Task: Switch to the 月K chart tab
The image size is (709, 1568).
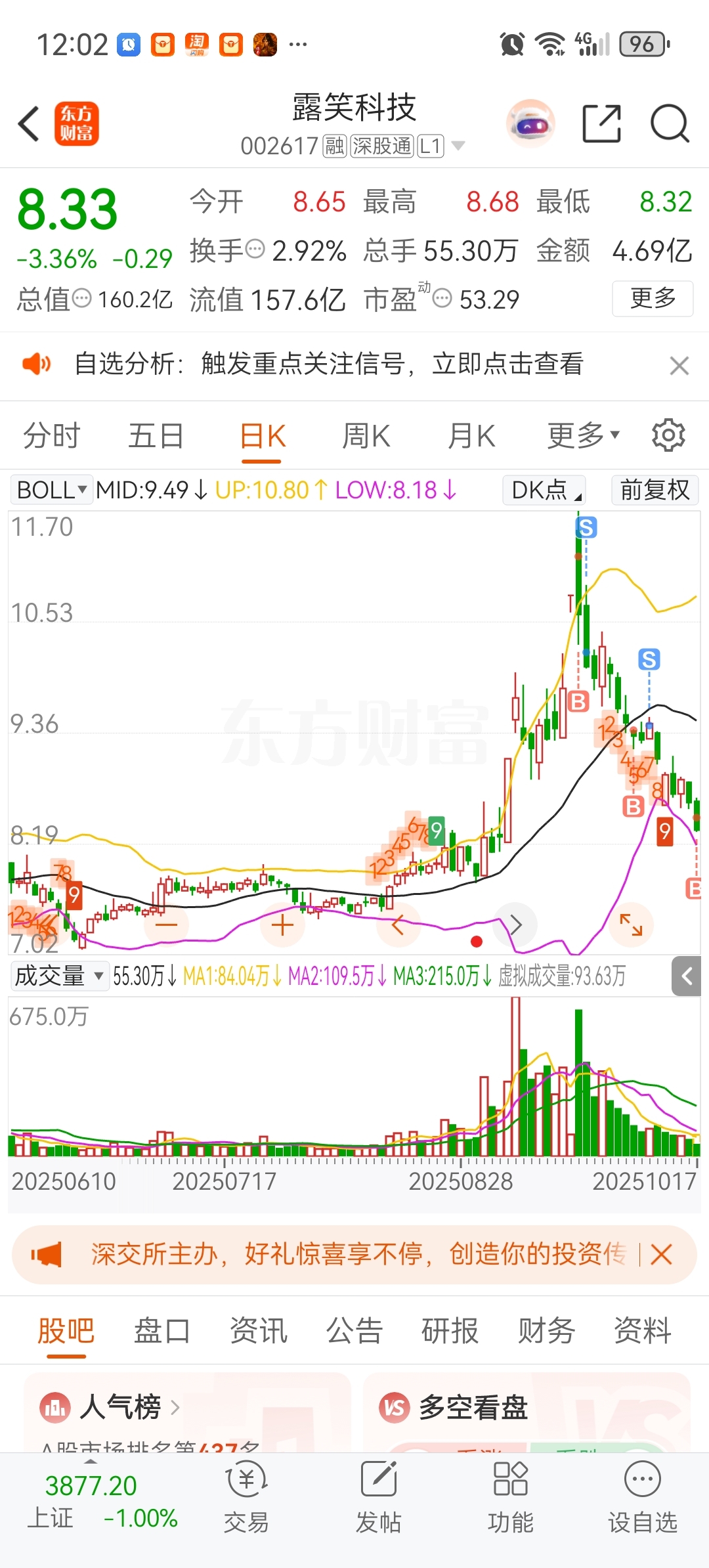Action: 471,436
